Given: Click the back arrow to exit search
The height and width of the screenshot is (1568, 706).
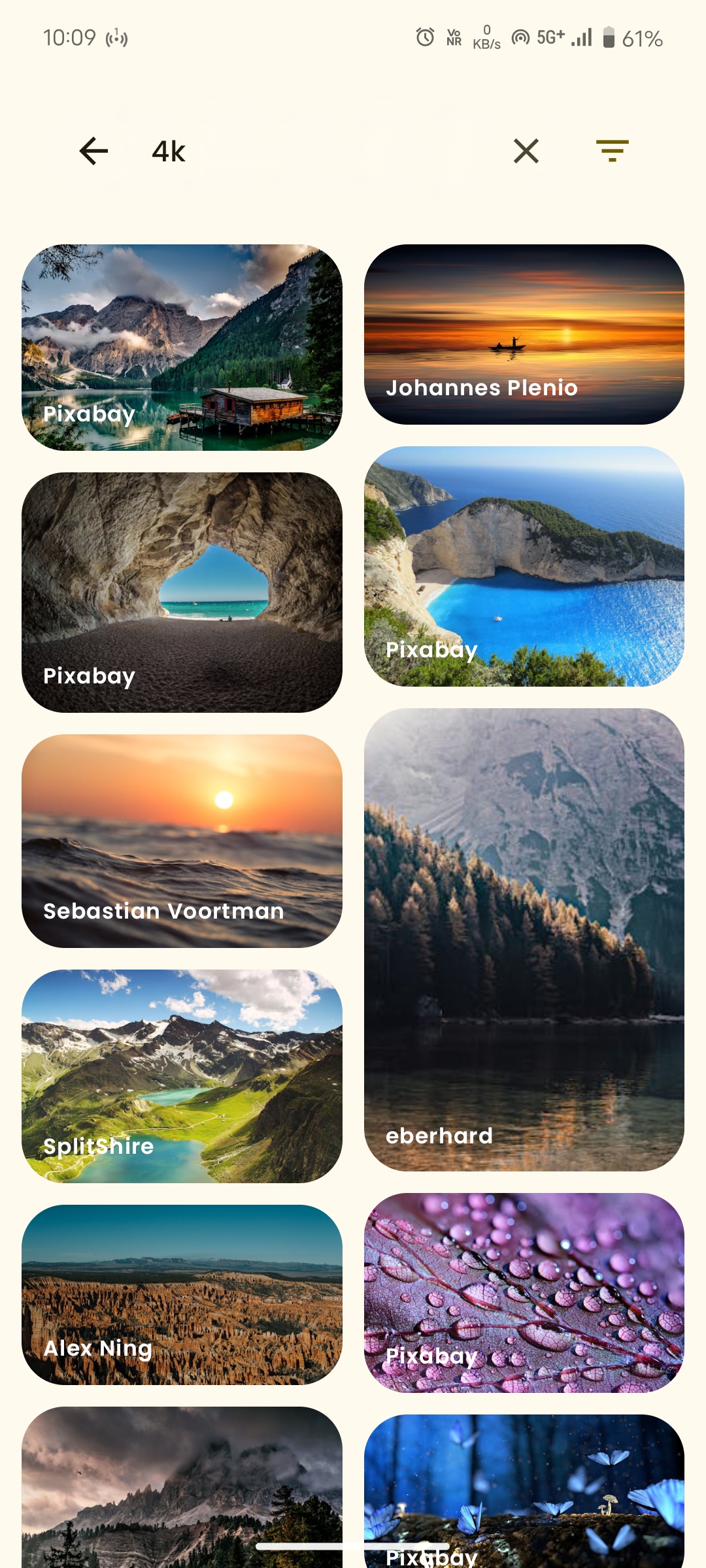Looking at the screenshot, I should (93, 151).
